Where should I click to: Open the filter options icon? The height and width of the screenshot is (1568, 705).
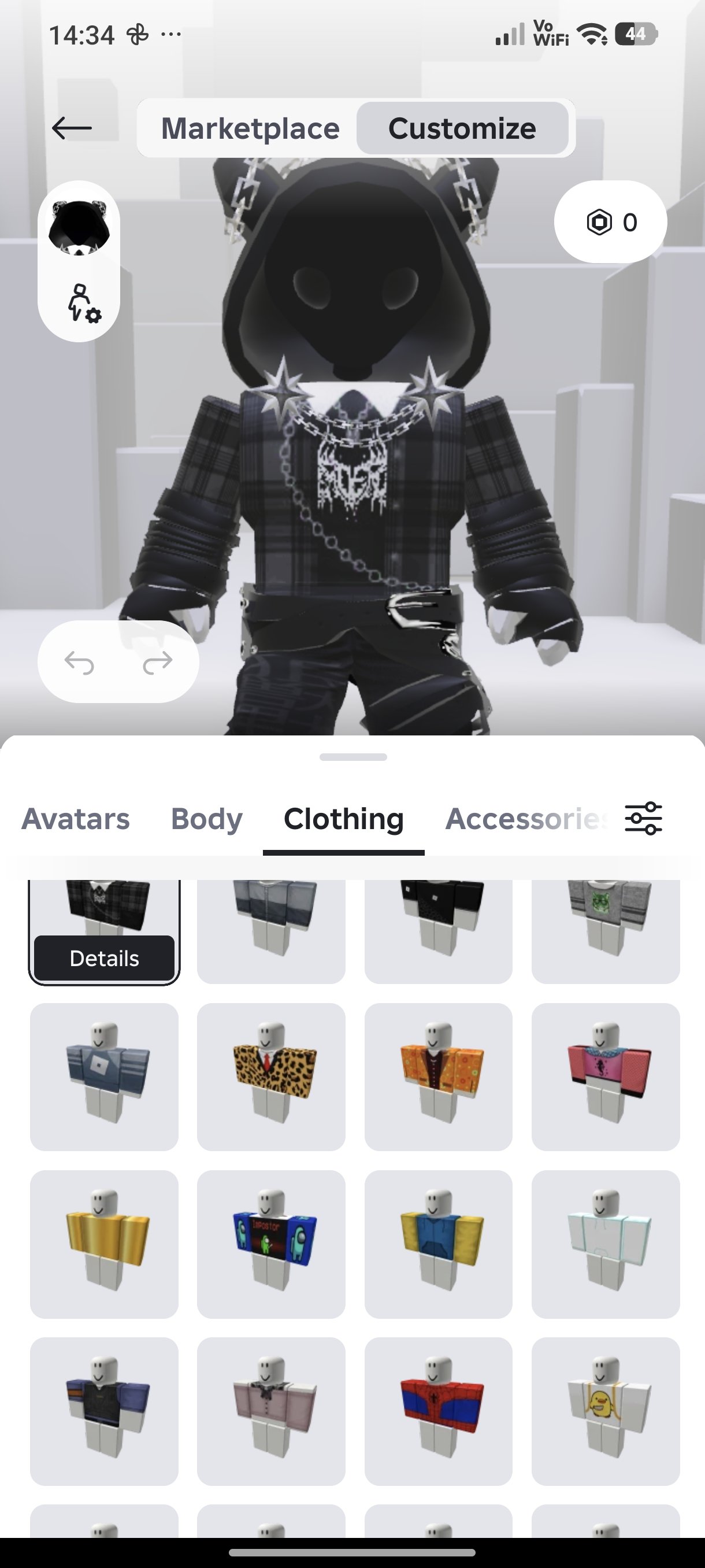click(644, 819)
